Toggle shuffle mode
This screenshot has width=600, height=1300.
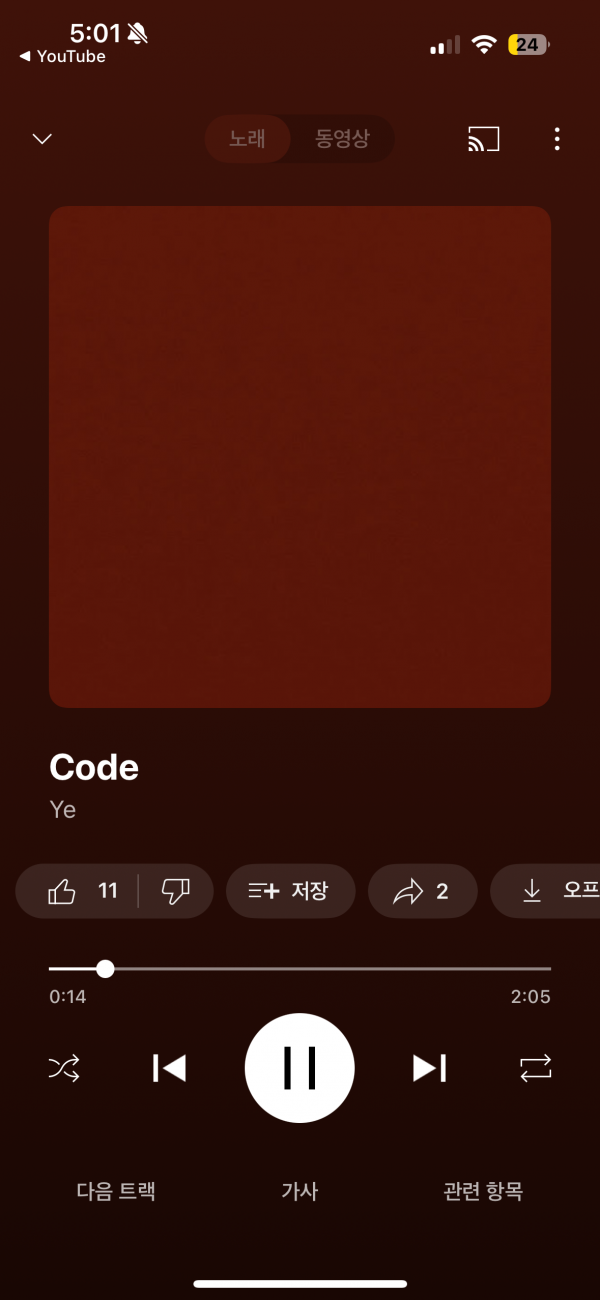click(64, 1069)
